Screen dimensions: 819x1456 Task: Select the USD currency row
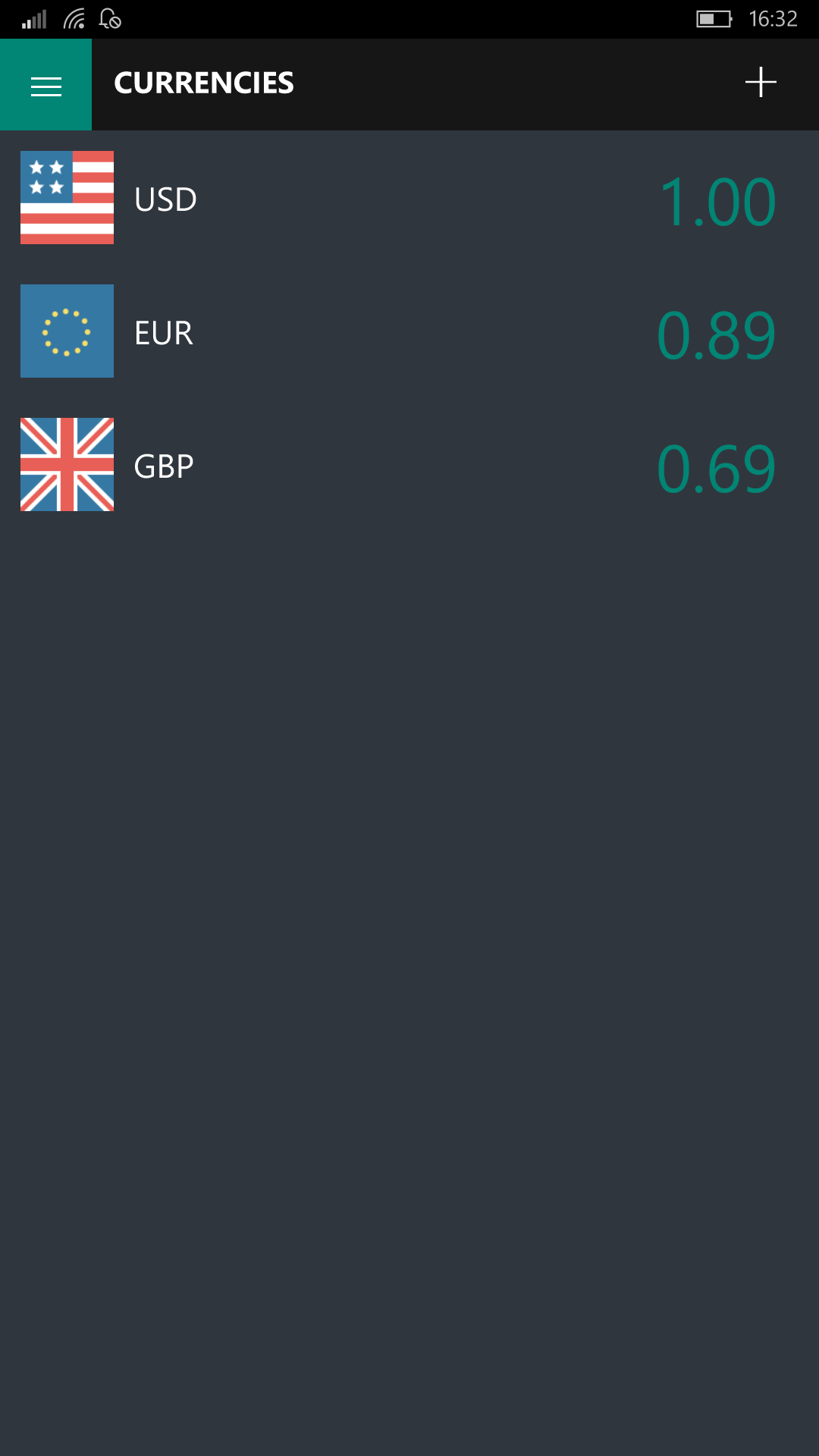pyautogui.click(x=409, y=198)
